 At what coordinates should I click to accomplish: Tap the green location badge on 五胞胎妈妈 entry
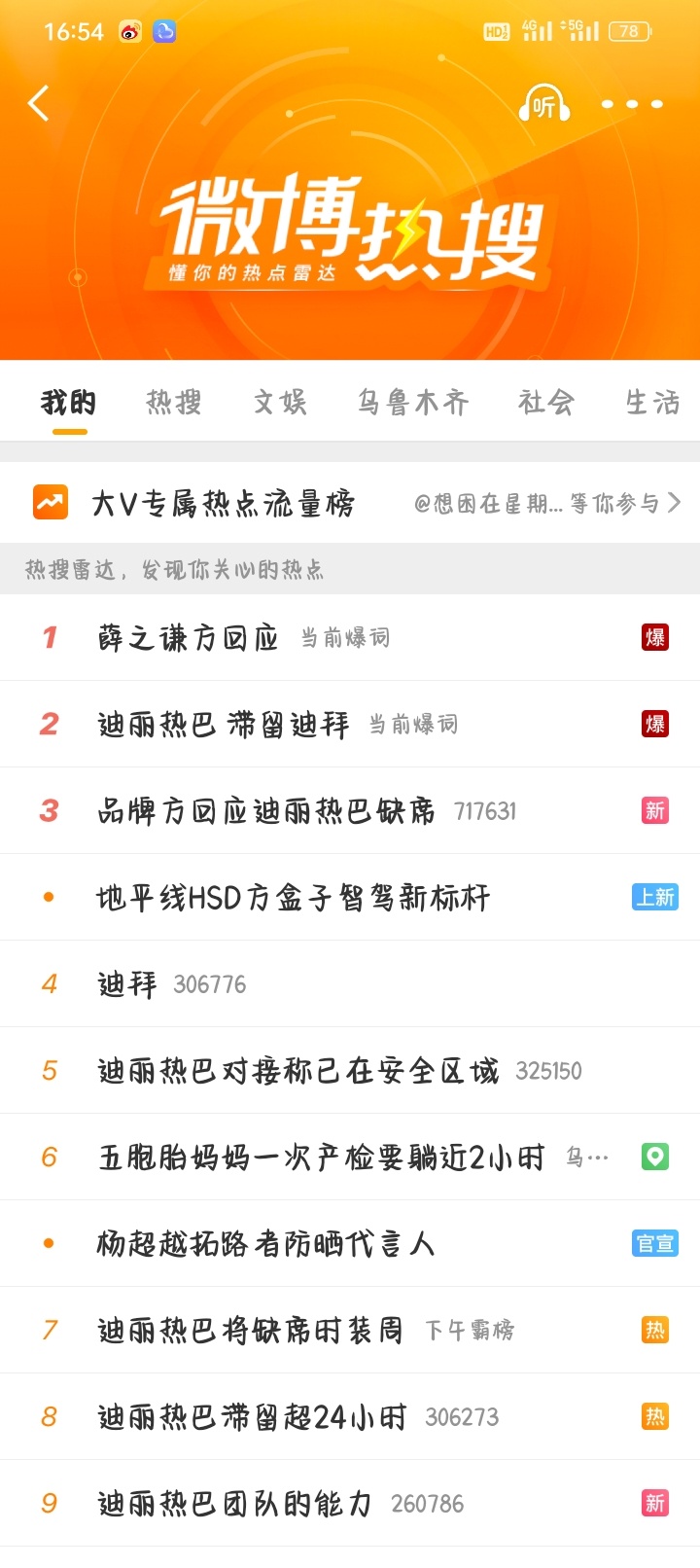click(654, 1156)
